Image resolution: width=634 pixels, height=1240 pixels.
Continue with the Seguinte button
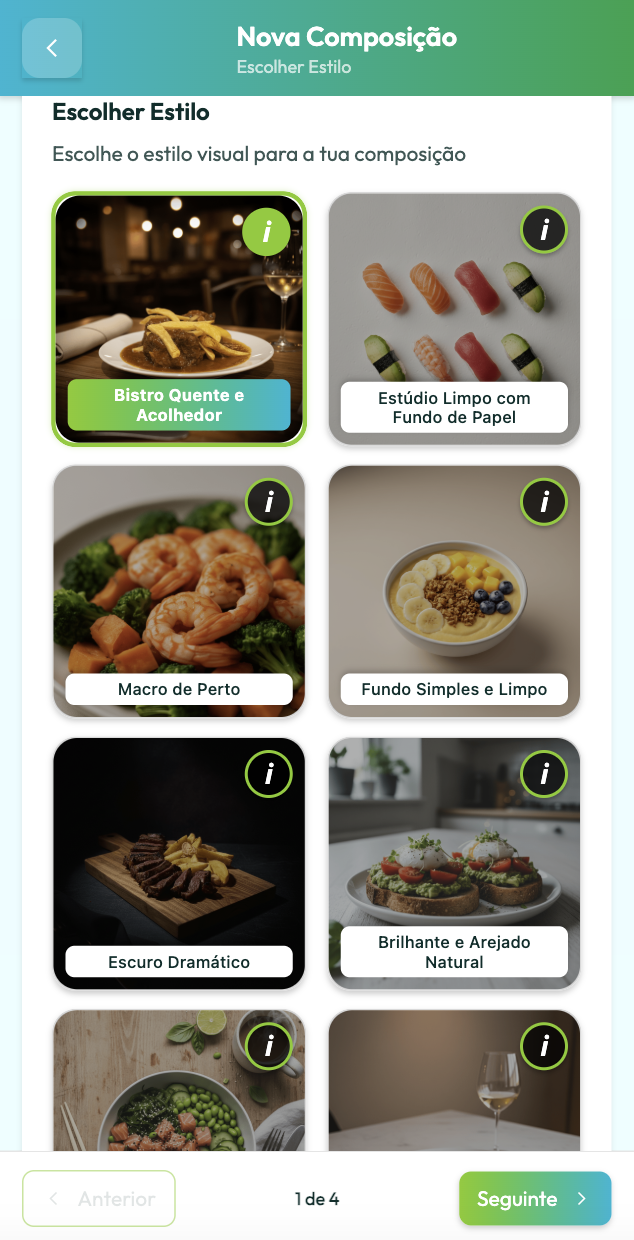coord(534,1199)
